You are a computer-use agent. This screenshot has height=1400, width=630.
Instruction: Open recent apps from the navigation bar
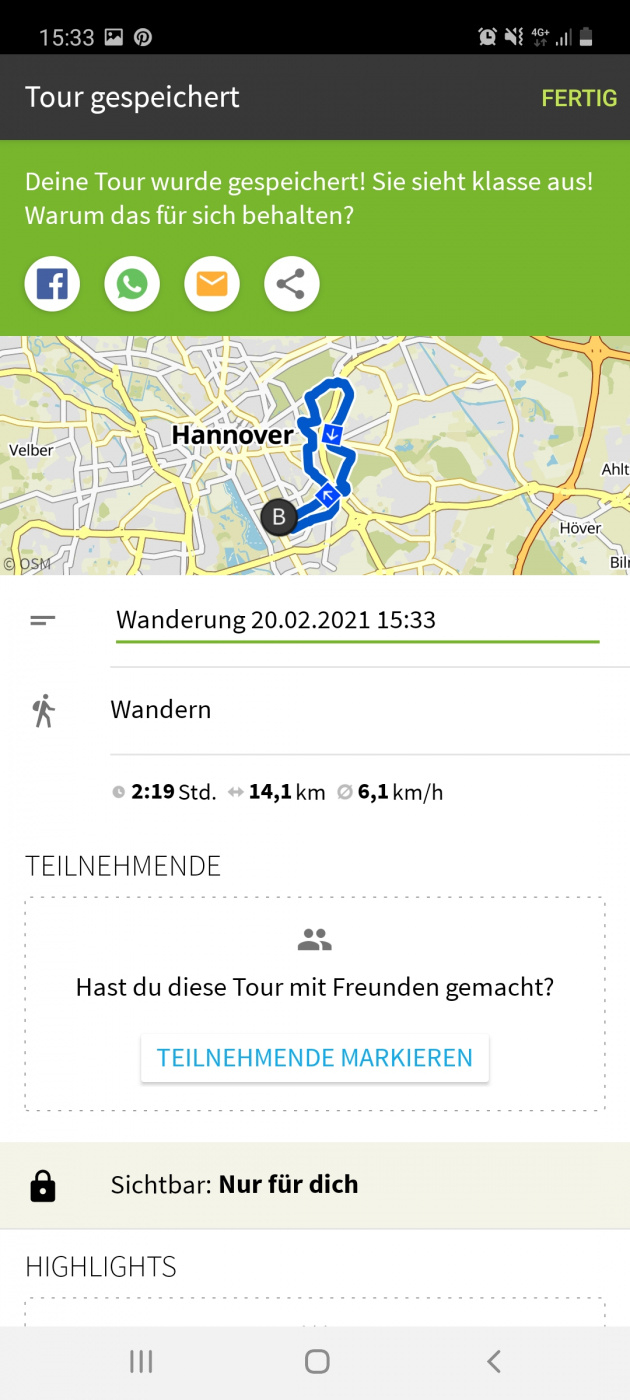pos(141,1361)
